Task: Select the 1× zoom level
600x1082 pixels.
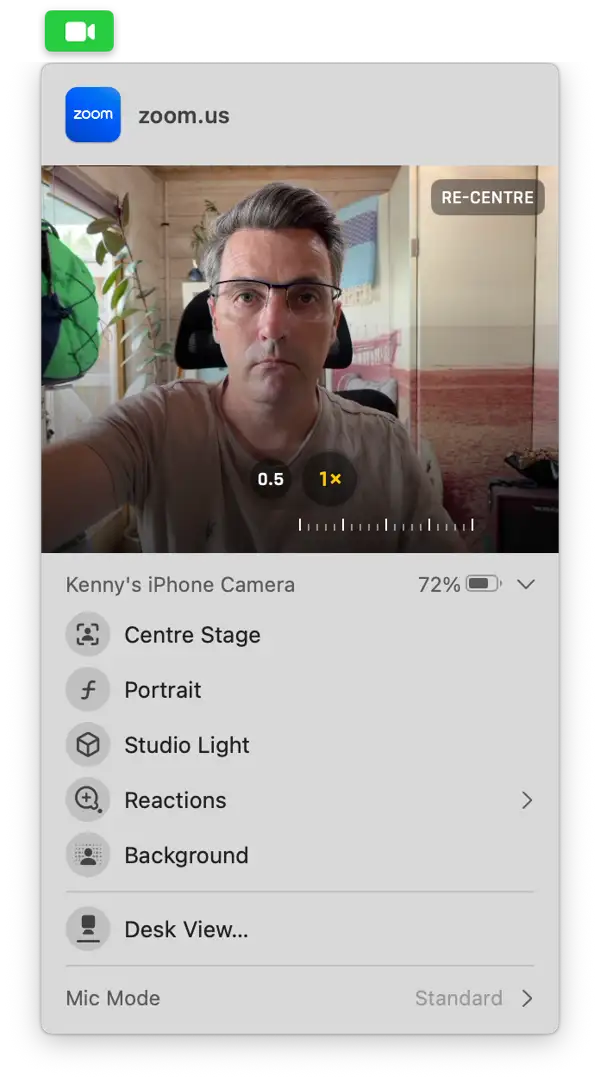Action: point(330,479)
